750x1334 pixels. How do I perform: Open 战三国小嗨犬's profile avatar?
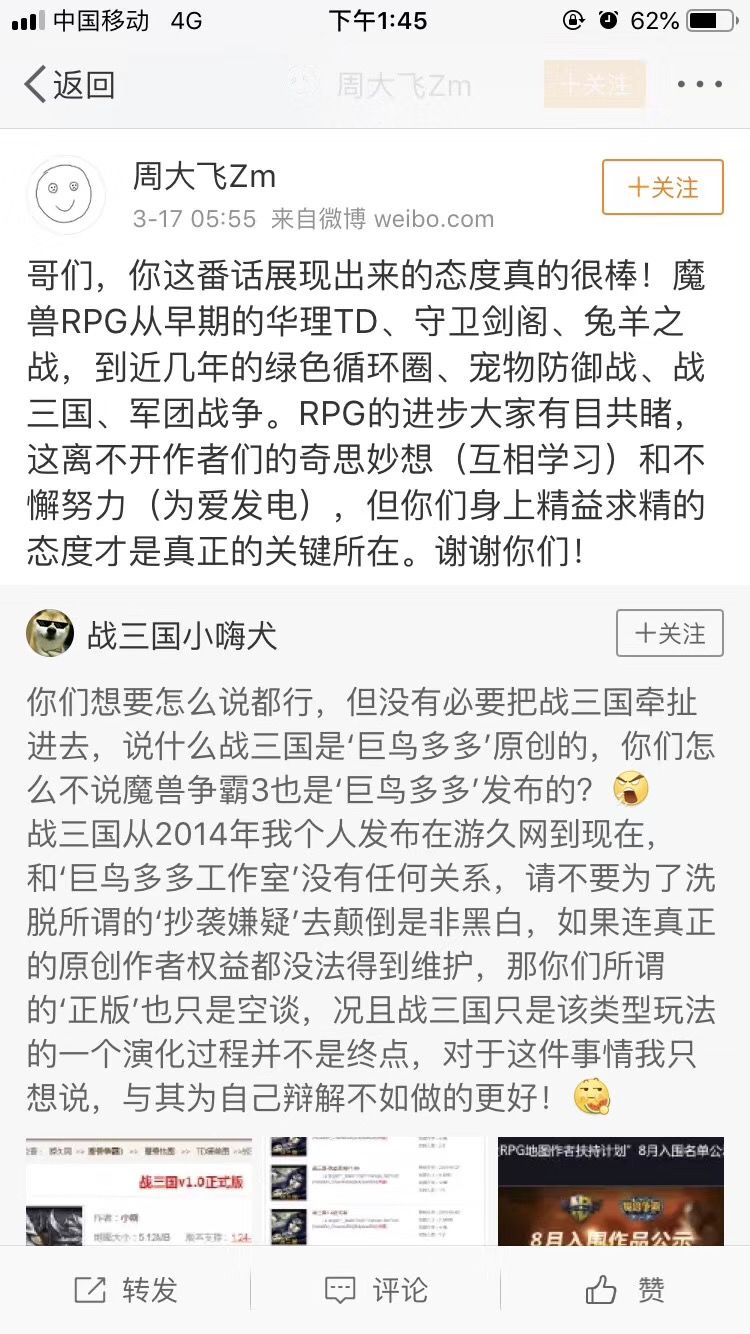coord(50,634)
